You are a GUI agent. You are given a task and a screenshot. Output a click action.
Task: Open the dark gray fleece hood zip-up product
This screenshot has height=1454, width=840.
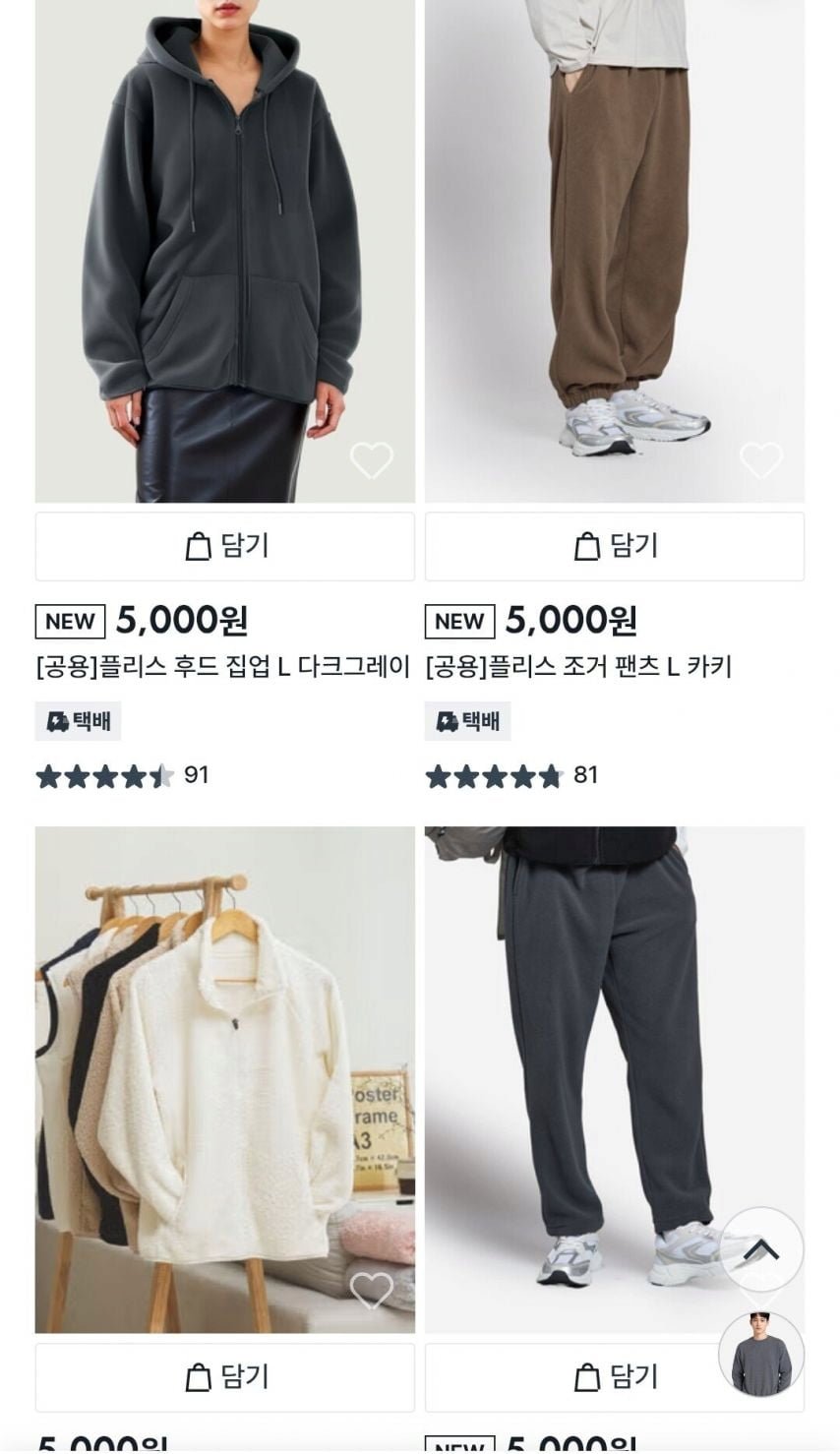(224, 246)
